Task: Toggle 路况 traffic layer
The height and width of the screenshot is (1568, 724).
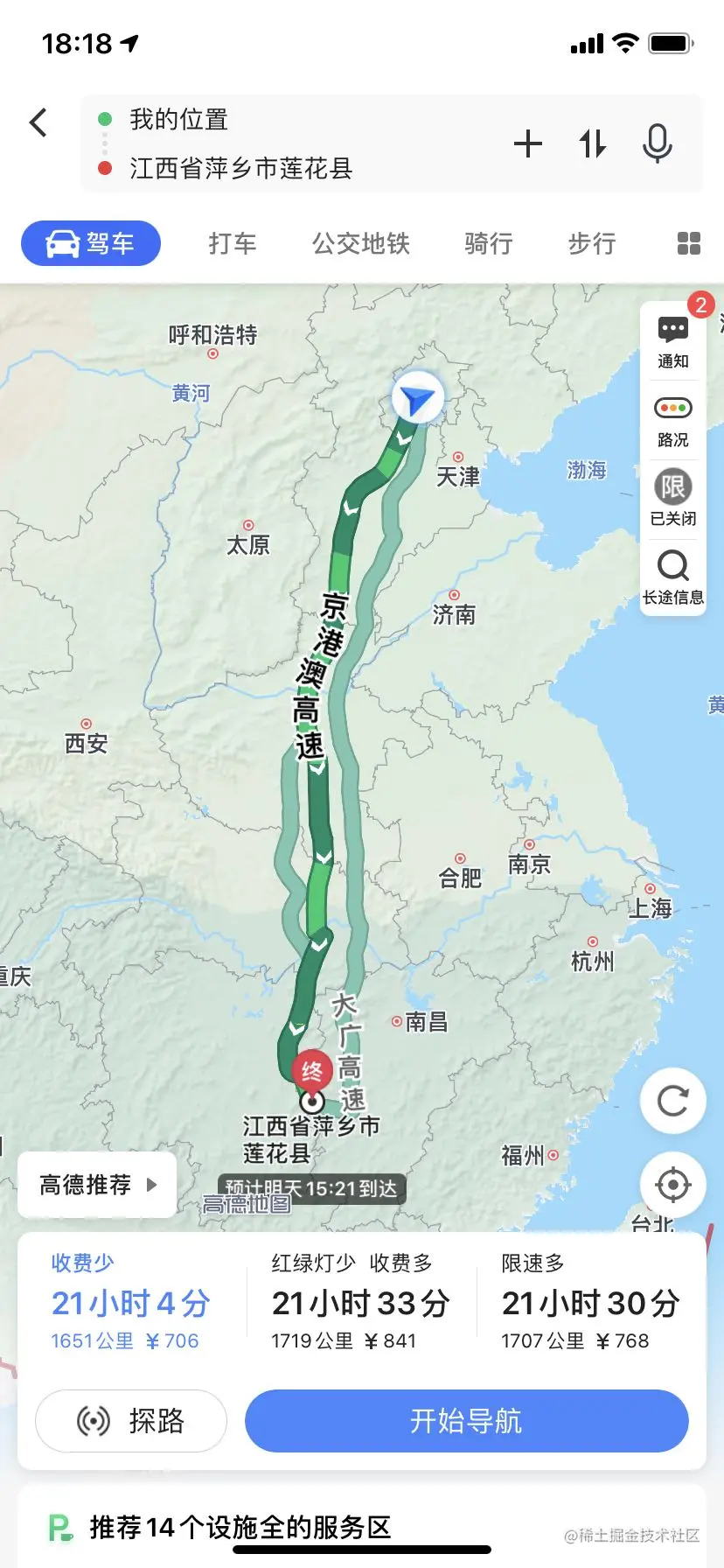Action: [672, 421]
